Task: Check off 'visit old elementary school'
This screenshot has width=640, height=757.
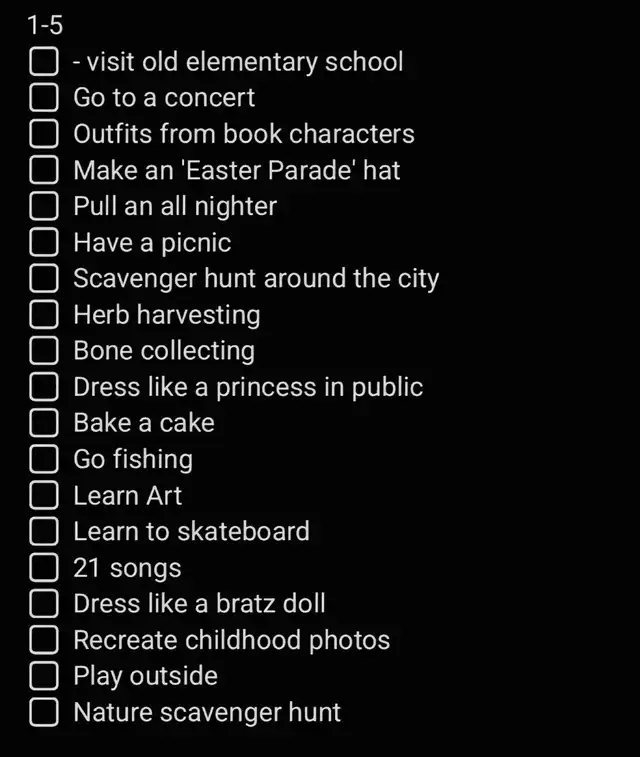Action: (43, 62)
